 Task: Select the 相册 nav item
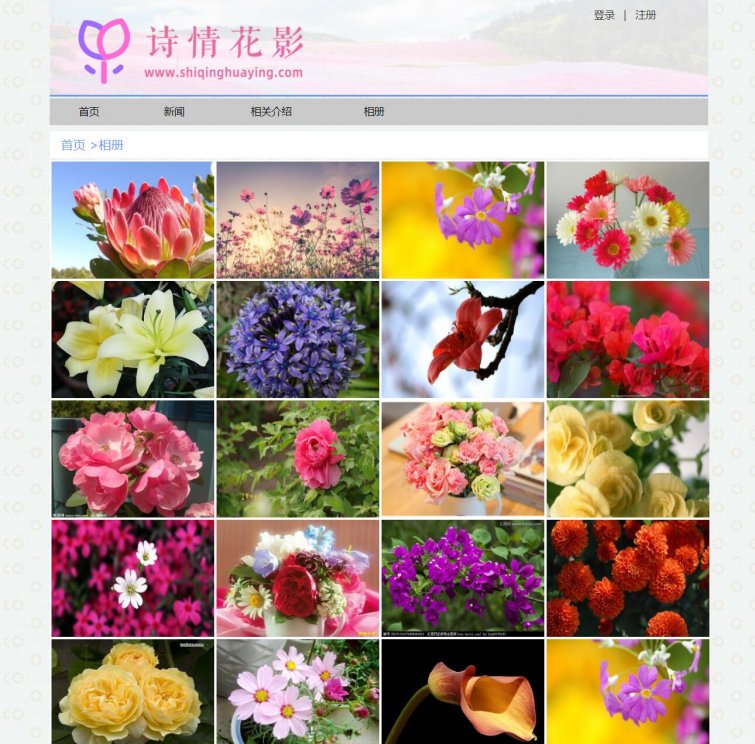click(x=374, y=111)
